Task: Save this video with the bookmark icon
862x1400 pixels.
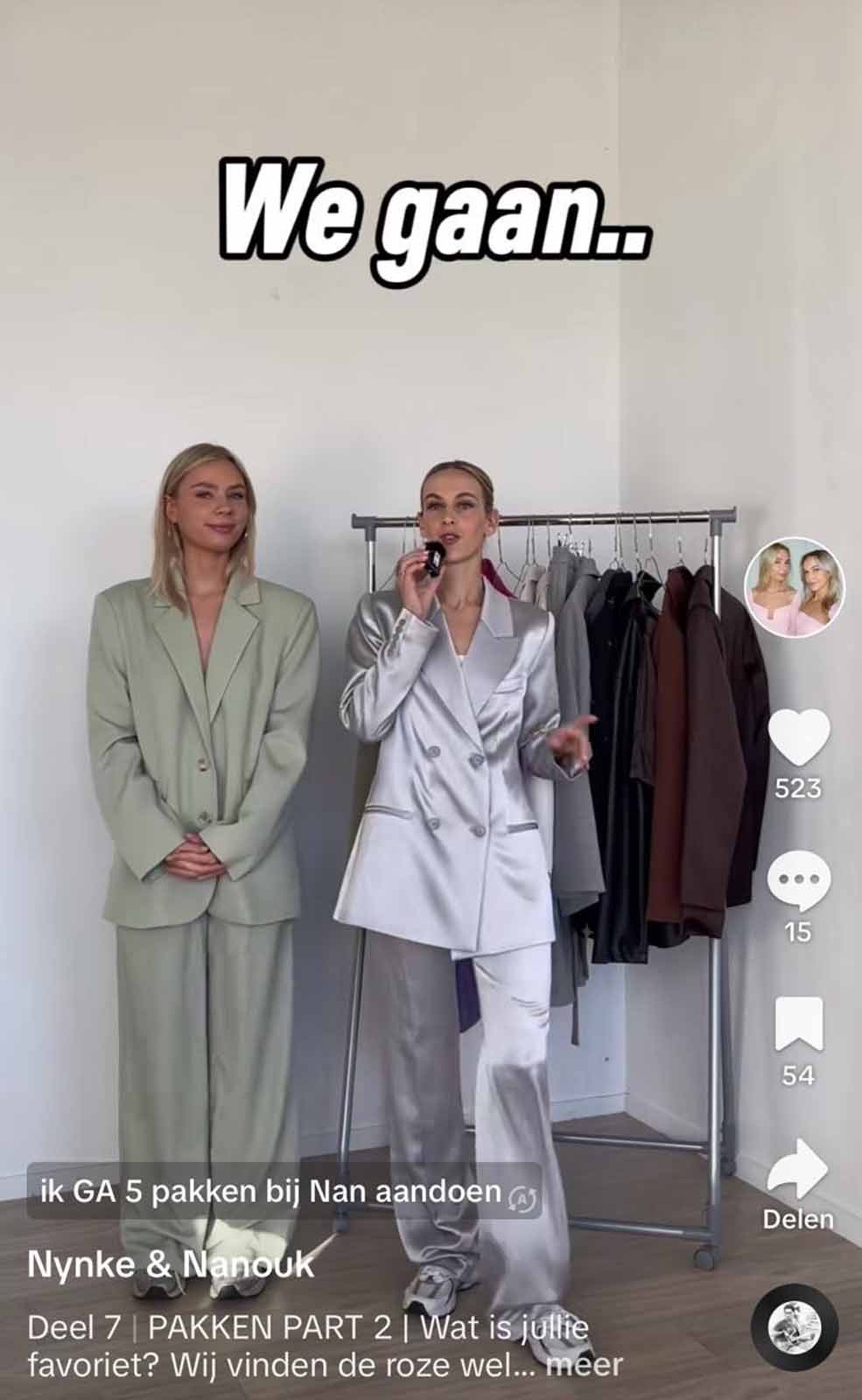Action: point(798,1023)
